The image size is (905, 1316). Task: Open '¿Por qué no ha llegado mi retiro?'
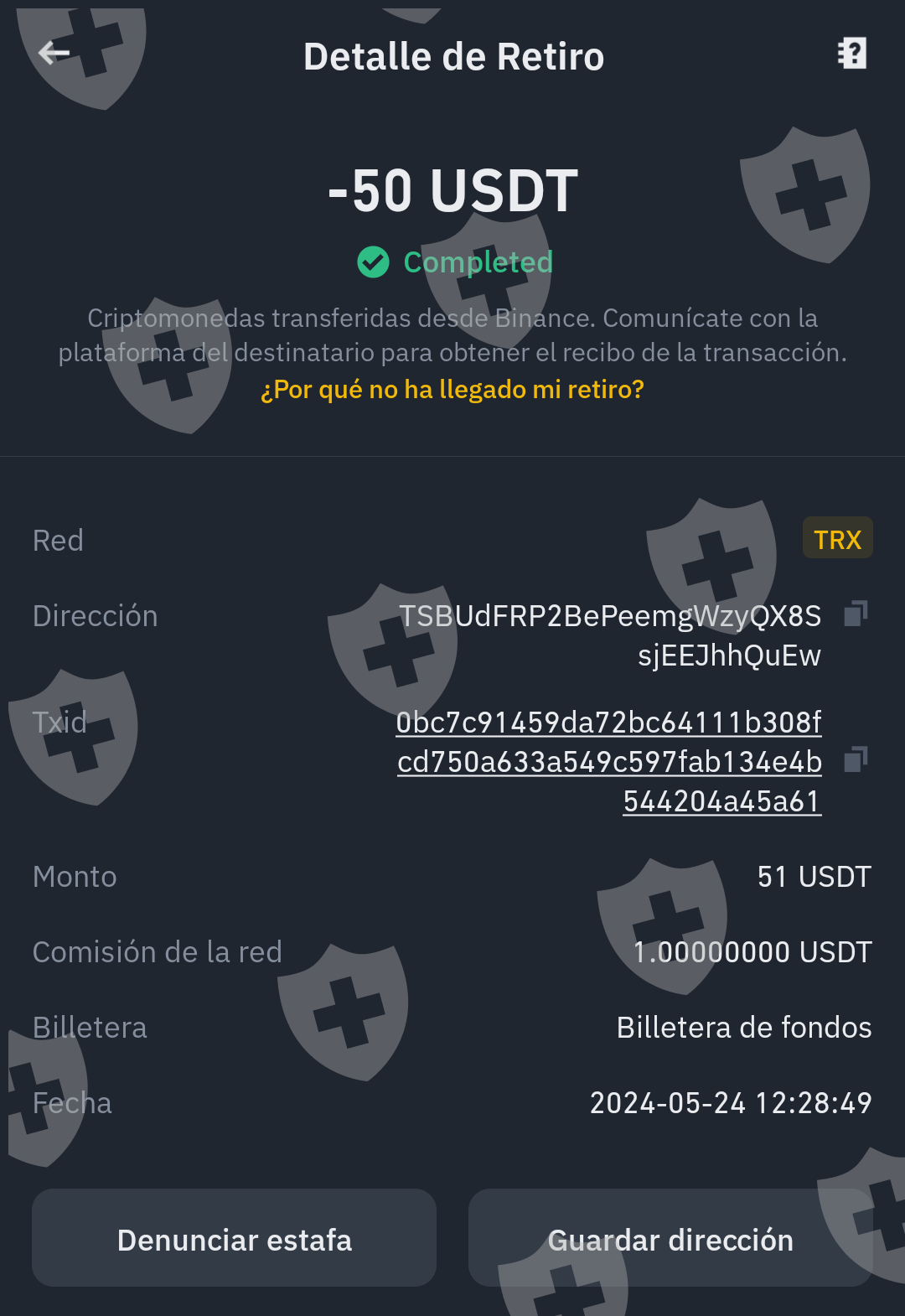click(452, 390)
